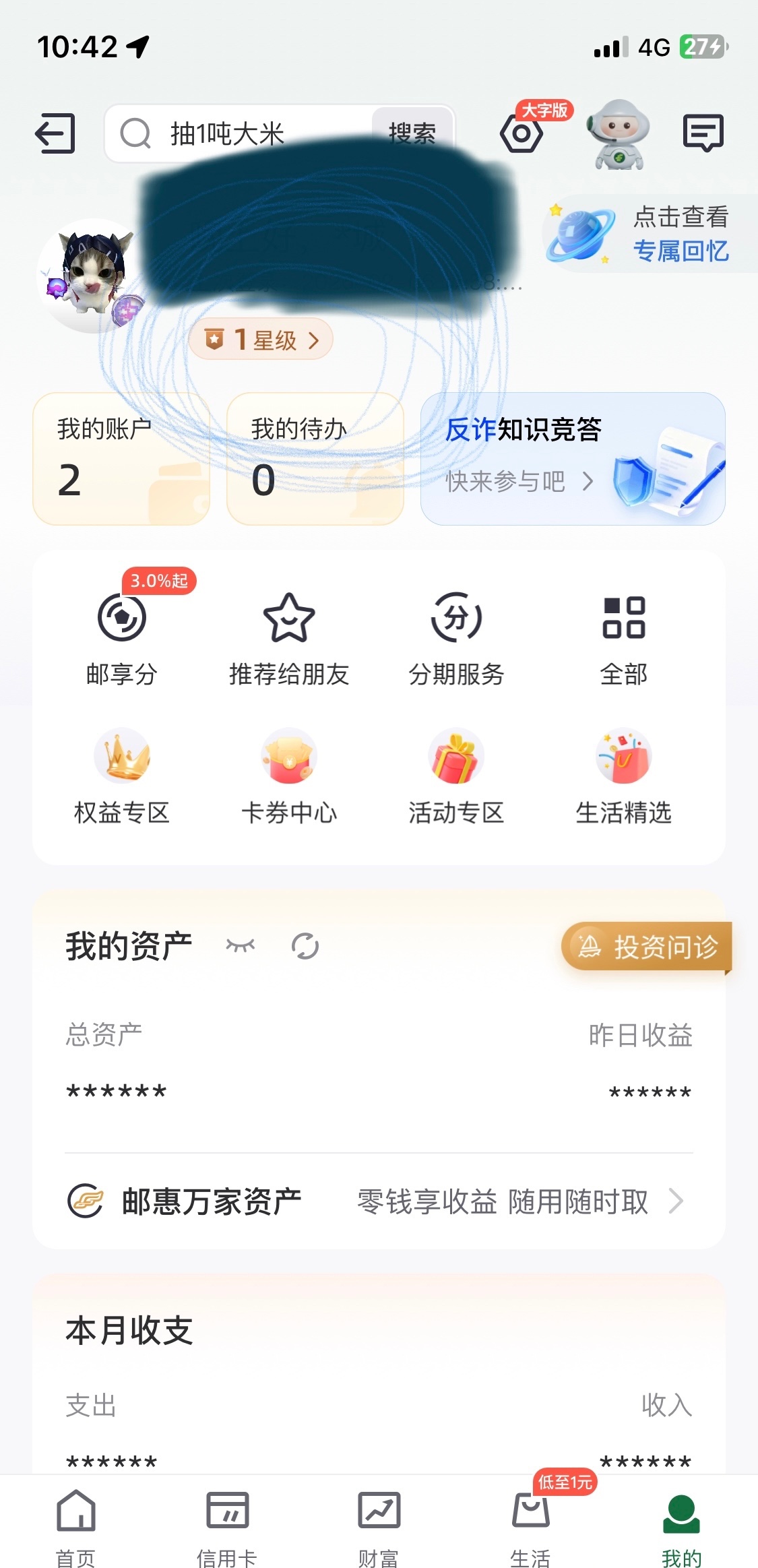Open the messages icon
The height and width of the screenshot is (1568, 758).
703,133
